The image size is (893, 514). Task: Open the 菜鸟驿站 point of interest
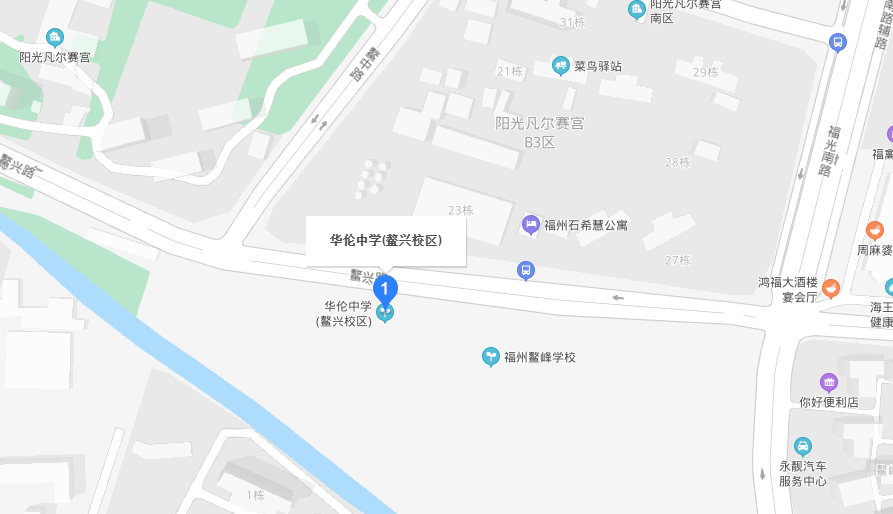pos(561,66)
